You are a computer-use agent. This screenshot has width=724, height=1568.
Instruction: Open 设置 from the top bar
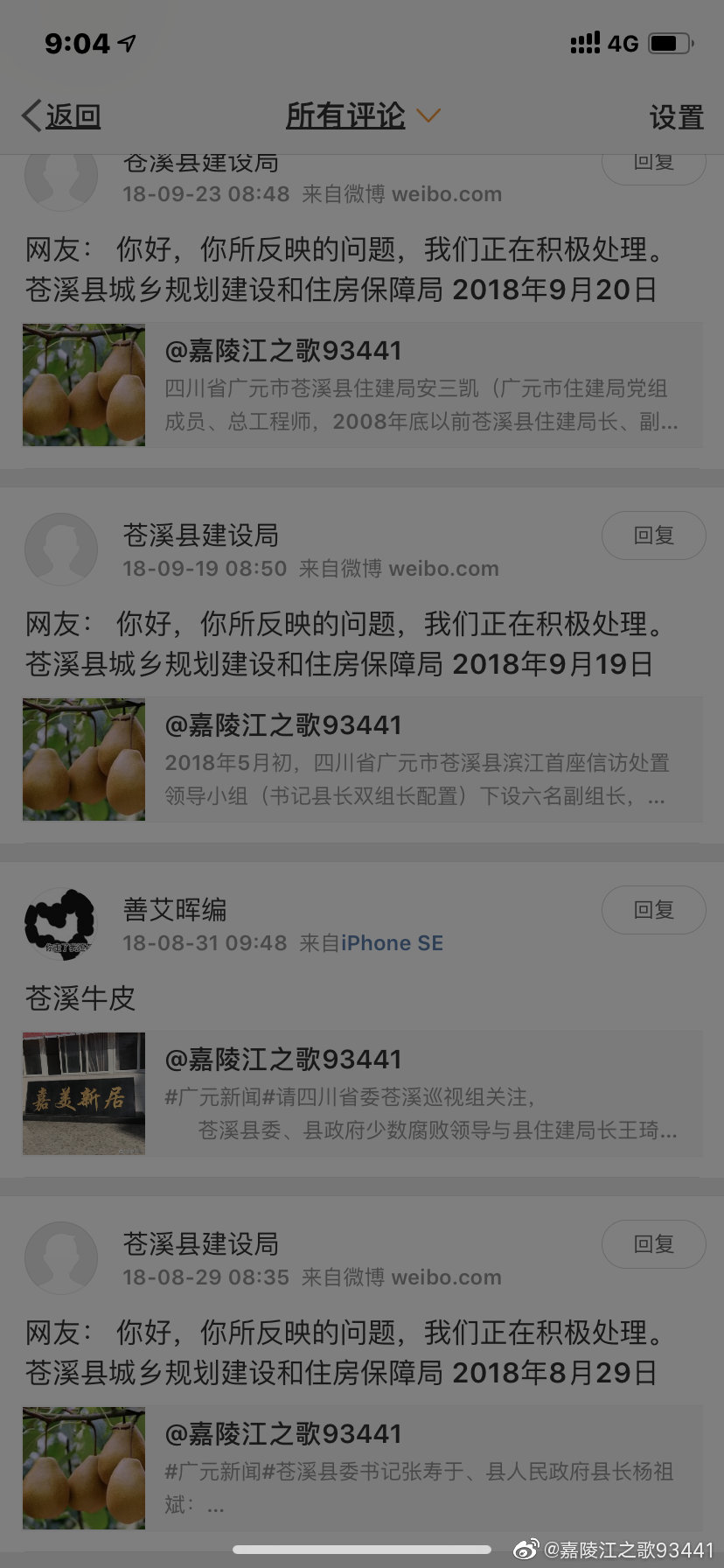[x=676, y=117]
